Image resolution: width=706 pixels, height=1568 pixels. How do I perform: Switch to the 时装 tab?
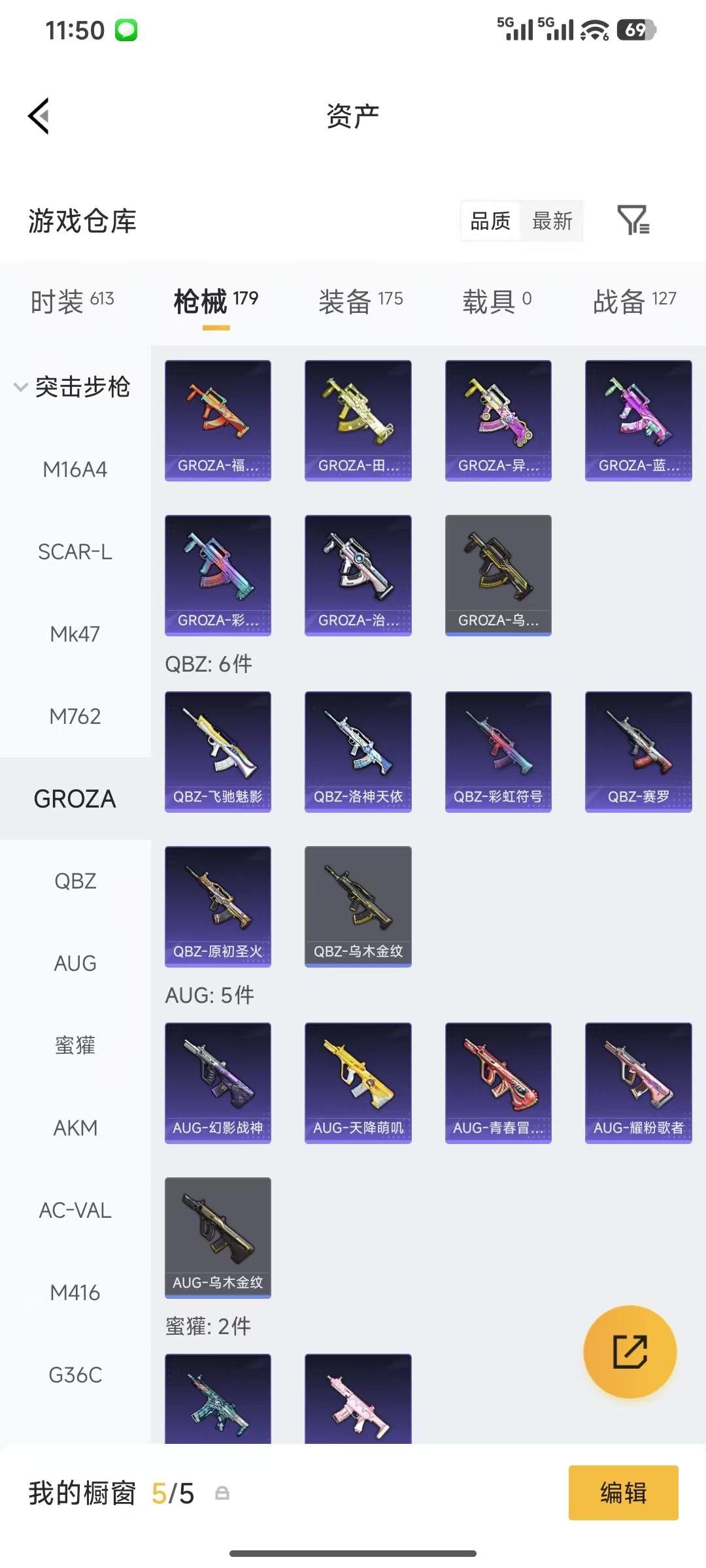click(72, 301)
